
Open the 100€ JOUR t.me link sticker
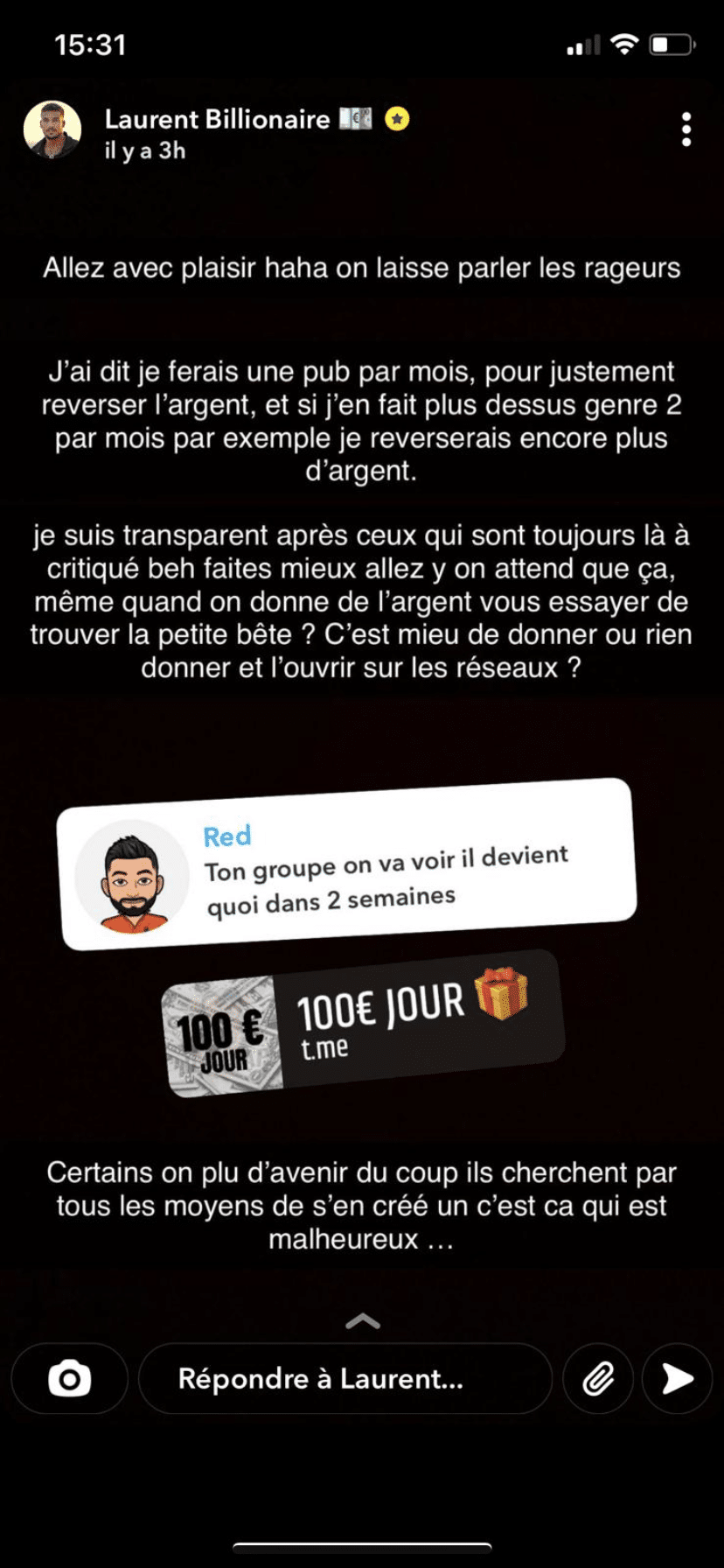363,1024
